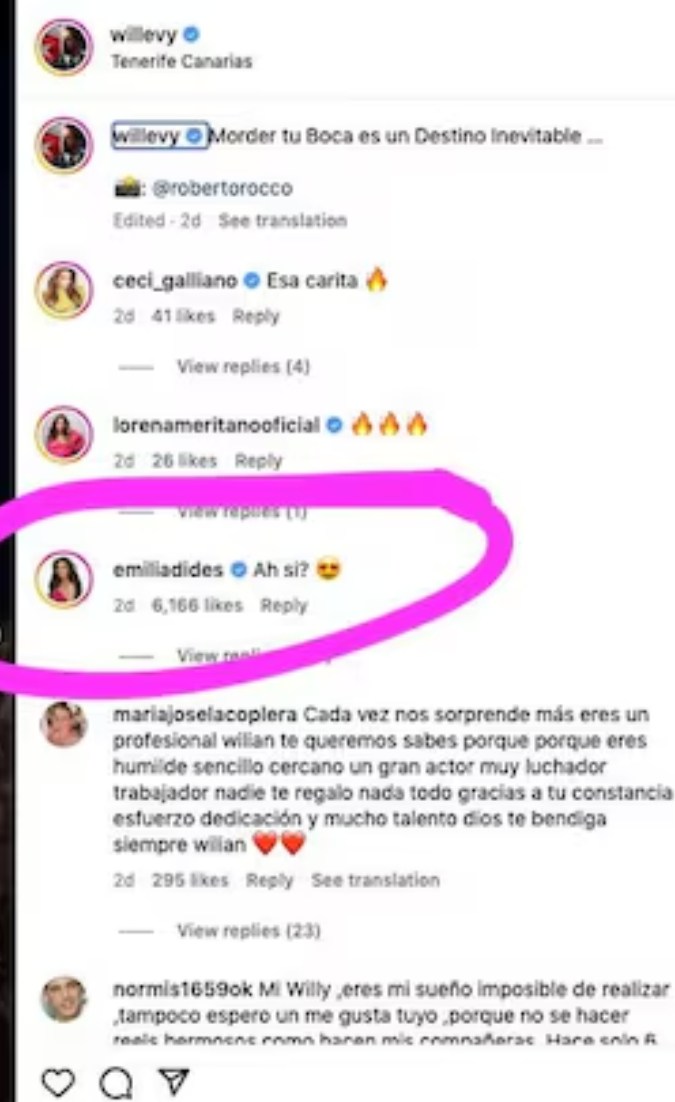
Task: Reply to ceci_galliano's comment
Action: coord(256,316)
